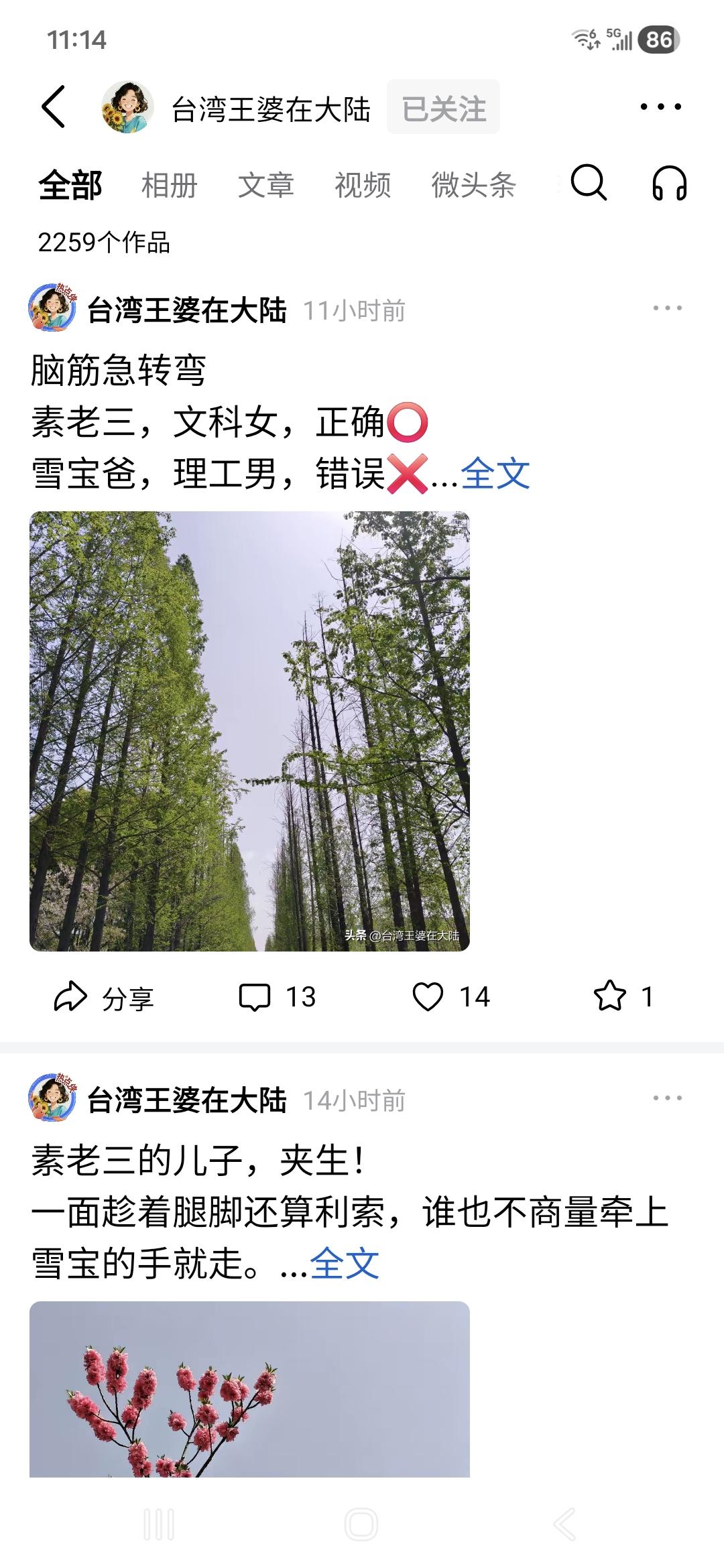Go back using the back arrow
Viewport: 724px width, 1568px height.
coord(56,106)
